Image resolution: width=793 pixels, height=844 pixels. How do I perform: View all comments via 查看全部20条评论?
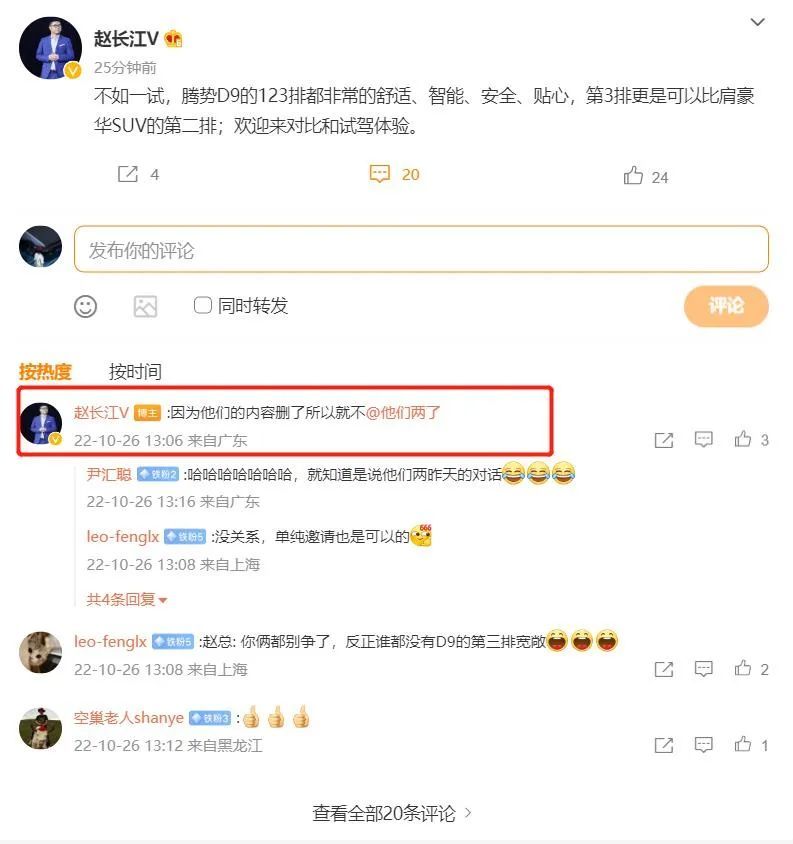coord(392,813)
